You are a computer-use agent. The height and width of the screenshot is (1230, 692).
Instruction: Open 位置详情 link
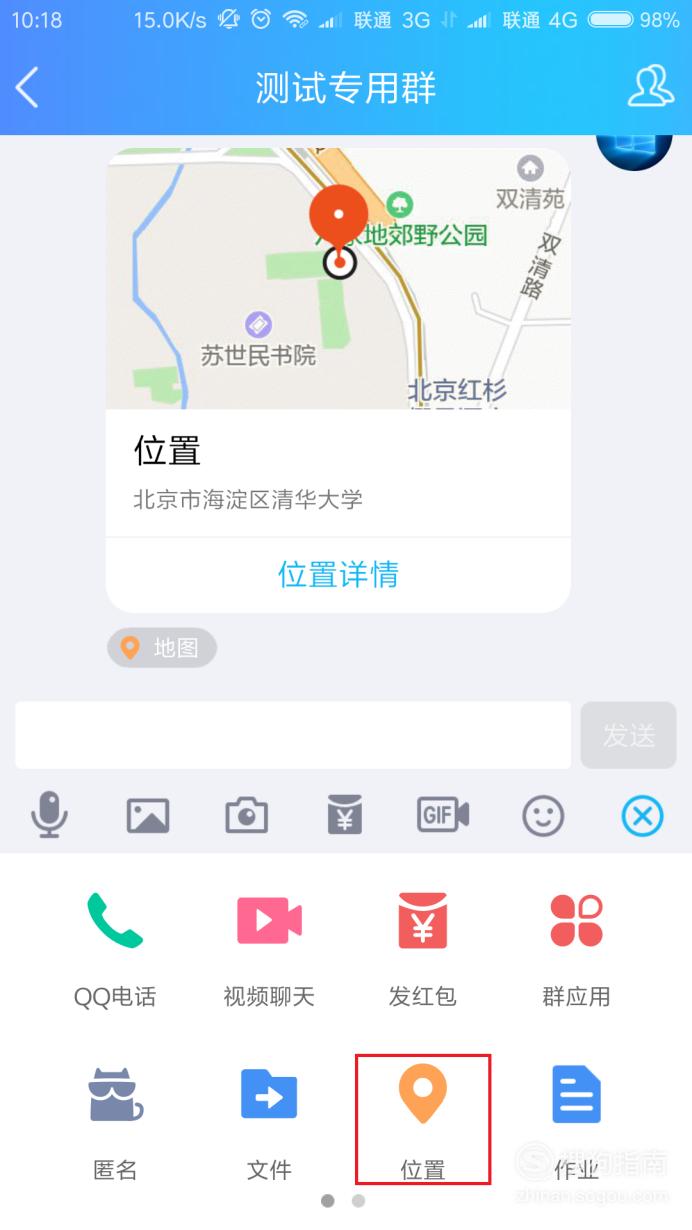(338, 574)
